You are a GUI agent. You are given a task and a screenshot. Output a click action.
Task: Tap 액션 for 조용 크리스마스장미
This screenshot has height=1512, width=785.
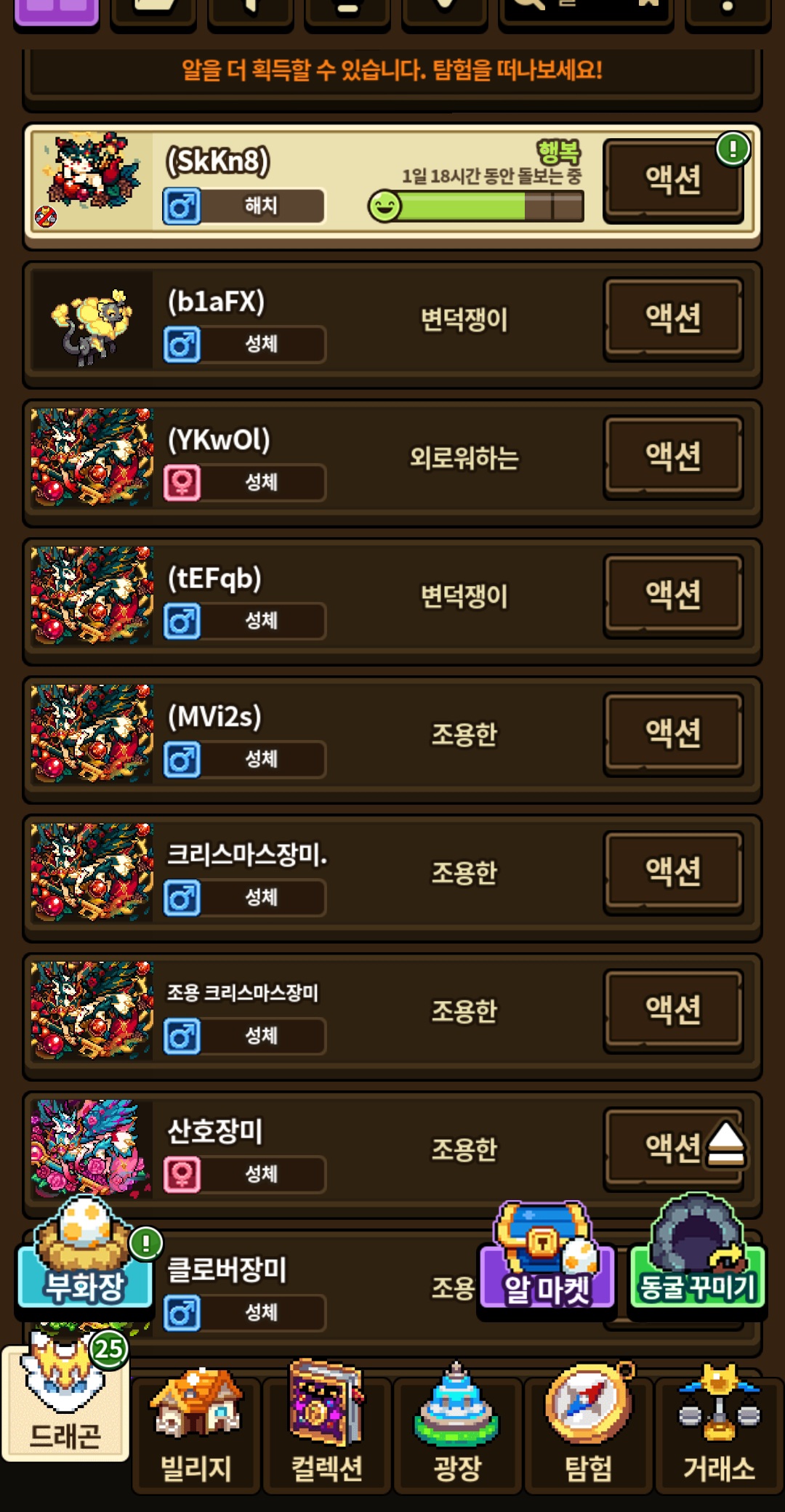673,1009
